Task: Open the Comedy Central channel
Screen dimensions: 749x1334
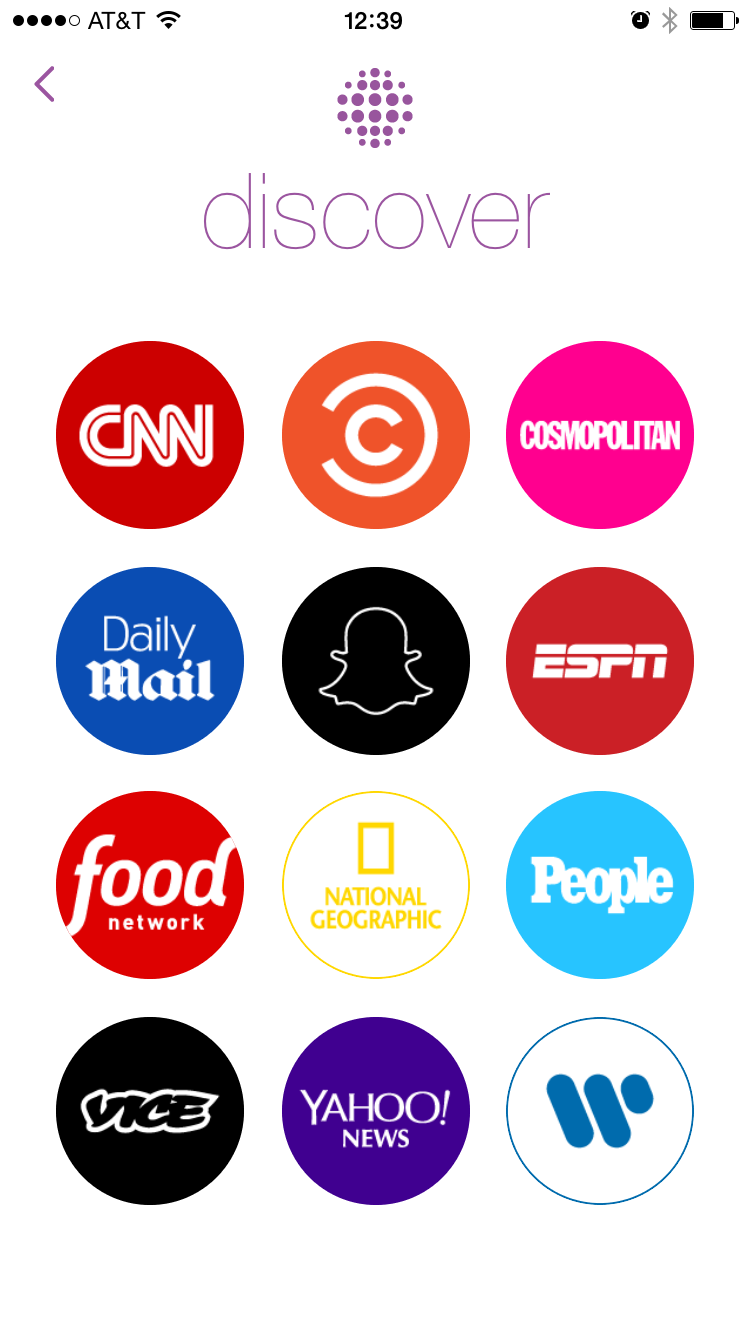Action: (375, 434)
